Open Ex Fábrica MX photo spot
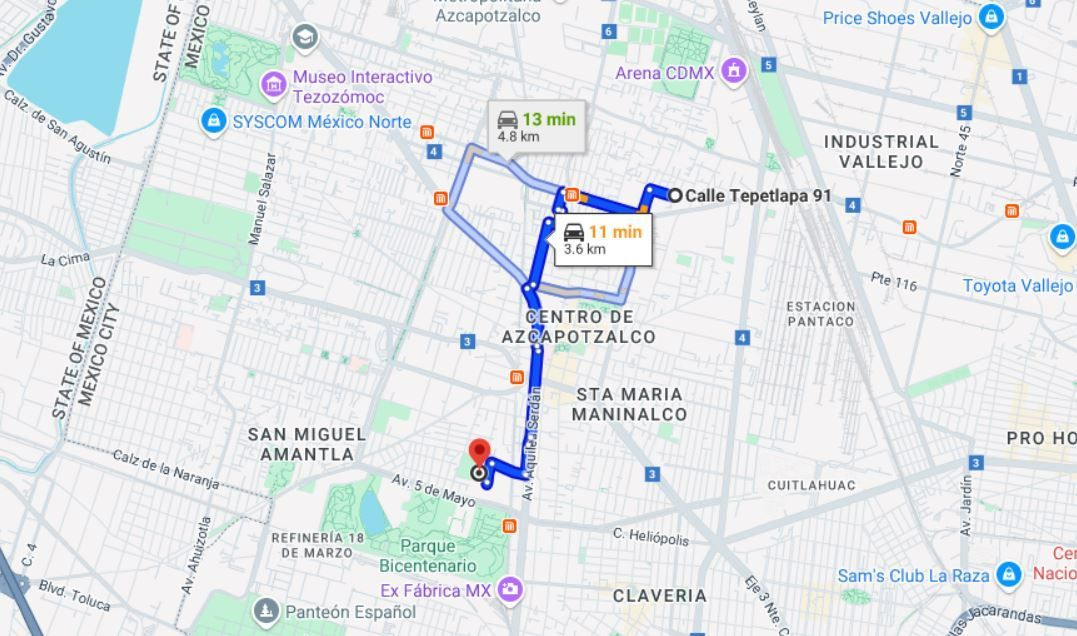The image size is (1077, 636). click(511, 589)
